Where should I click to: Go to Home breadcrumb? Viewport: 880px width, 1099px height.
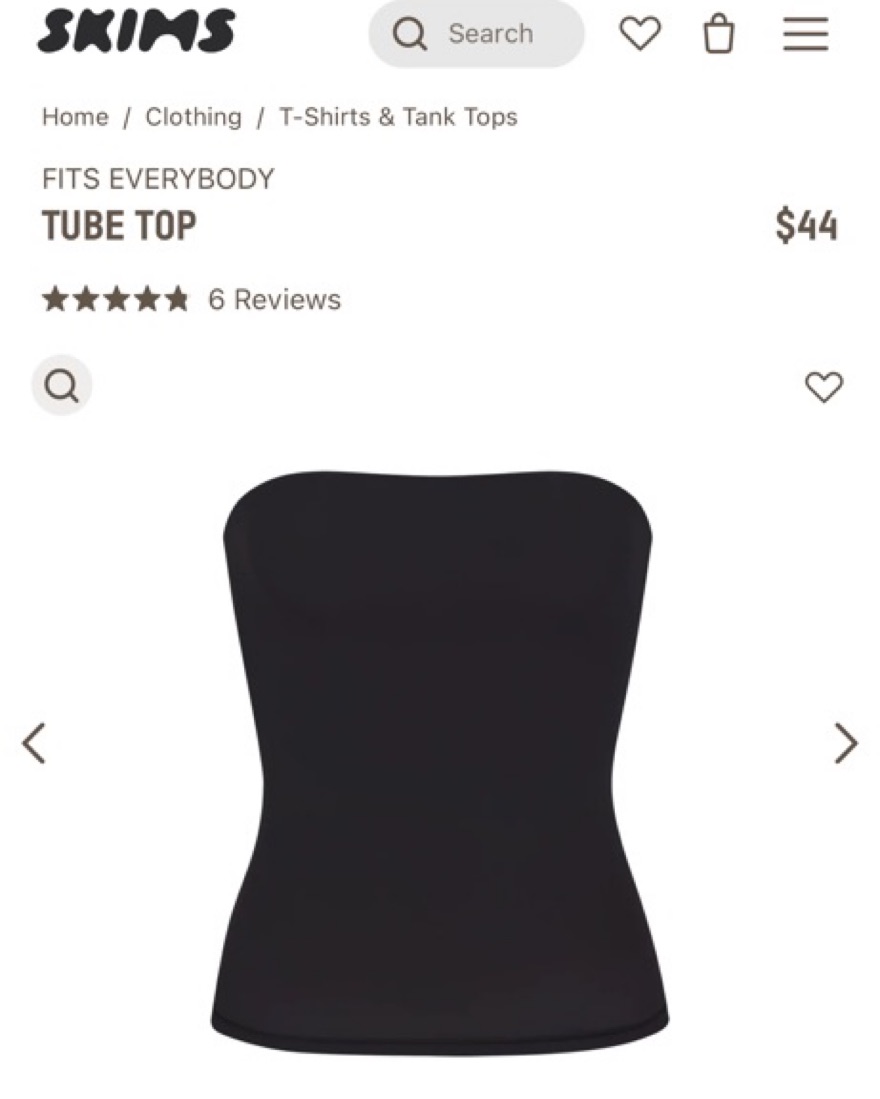75,117
